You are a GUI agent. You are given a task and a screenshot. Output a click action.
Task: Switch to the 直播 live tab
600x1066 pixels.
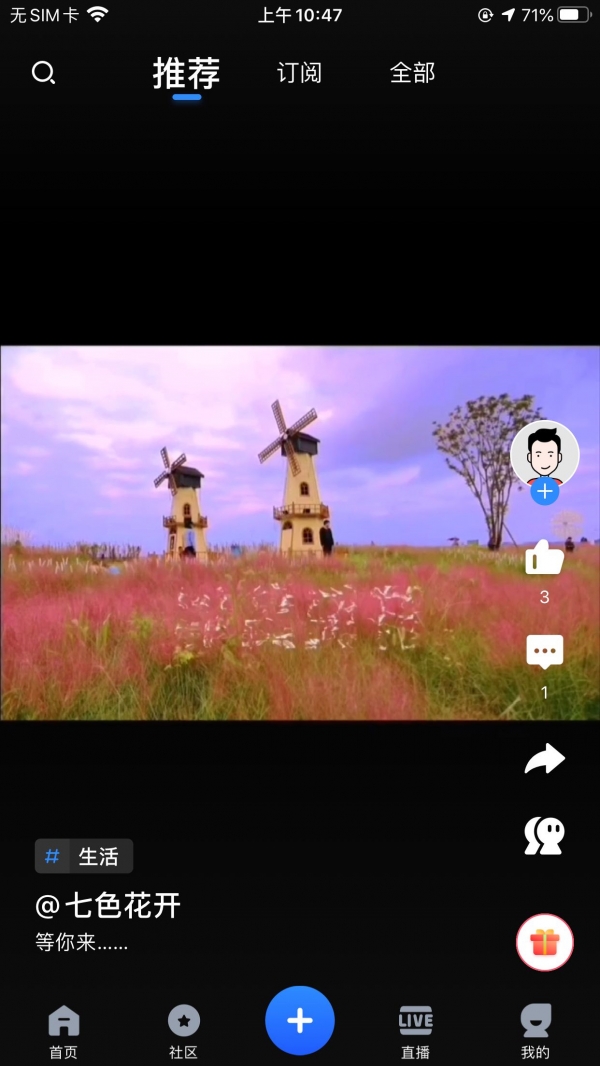(415, 1032)
